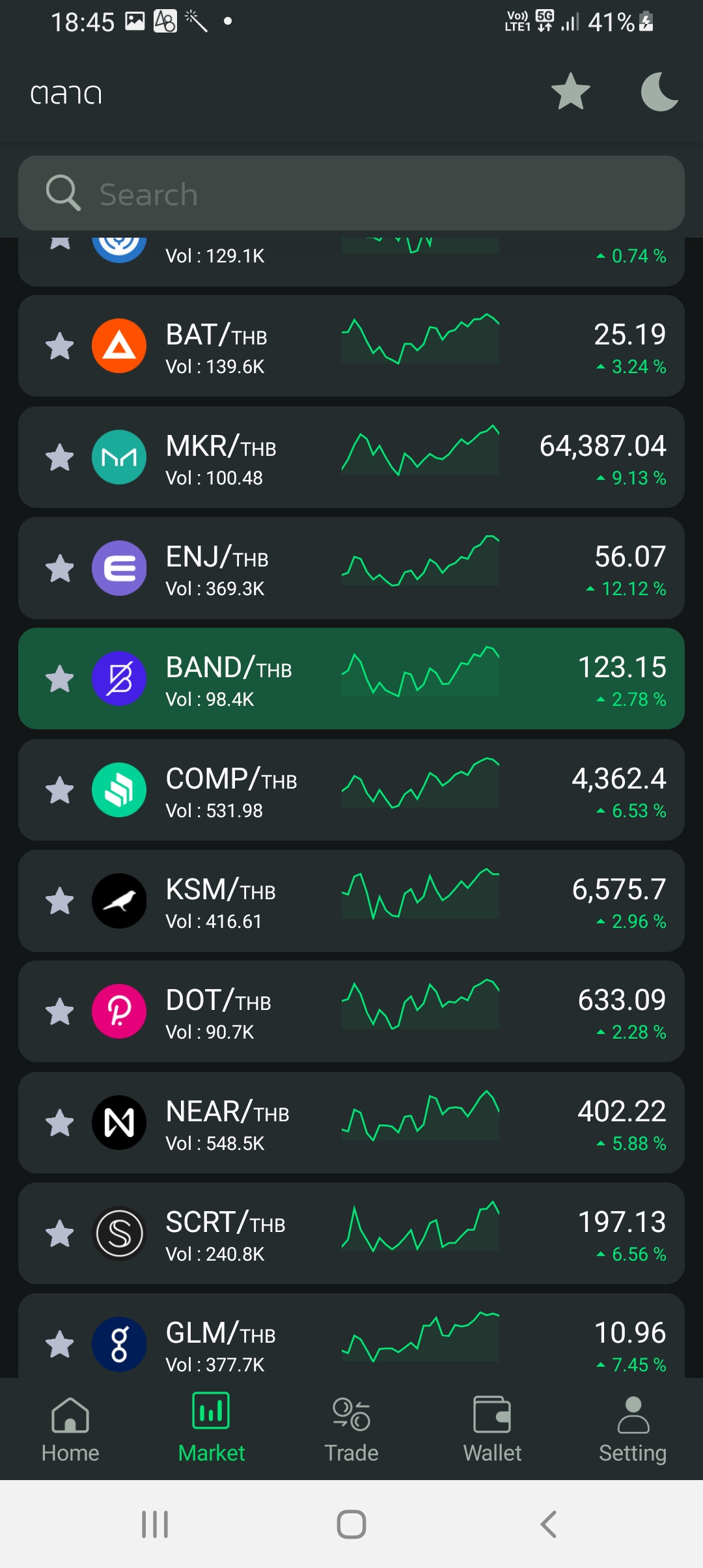Tap the Search field
This screenshot has width=703, height=1568.
pyautogui.click(x=351, y=193)
